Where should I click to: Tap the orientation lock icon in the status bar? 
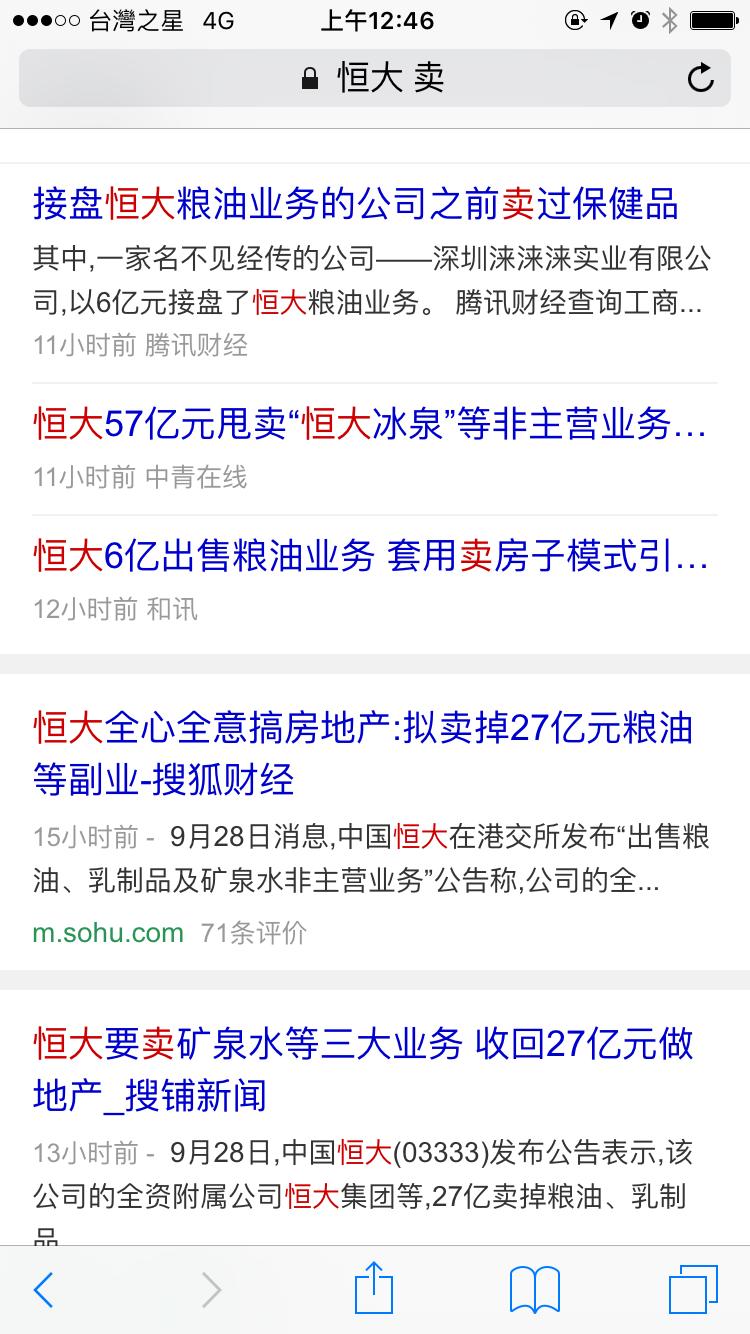tap(574, 18)
